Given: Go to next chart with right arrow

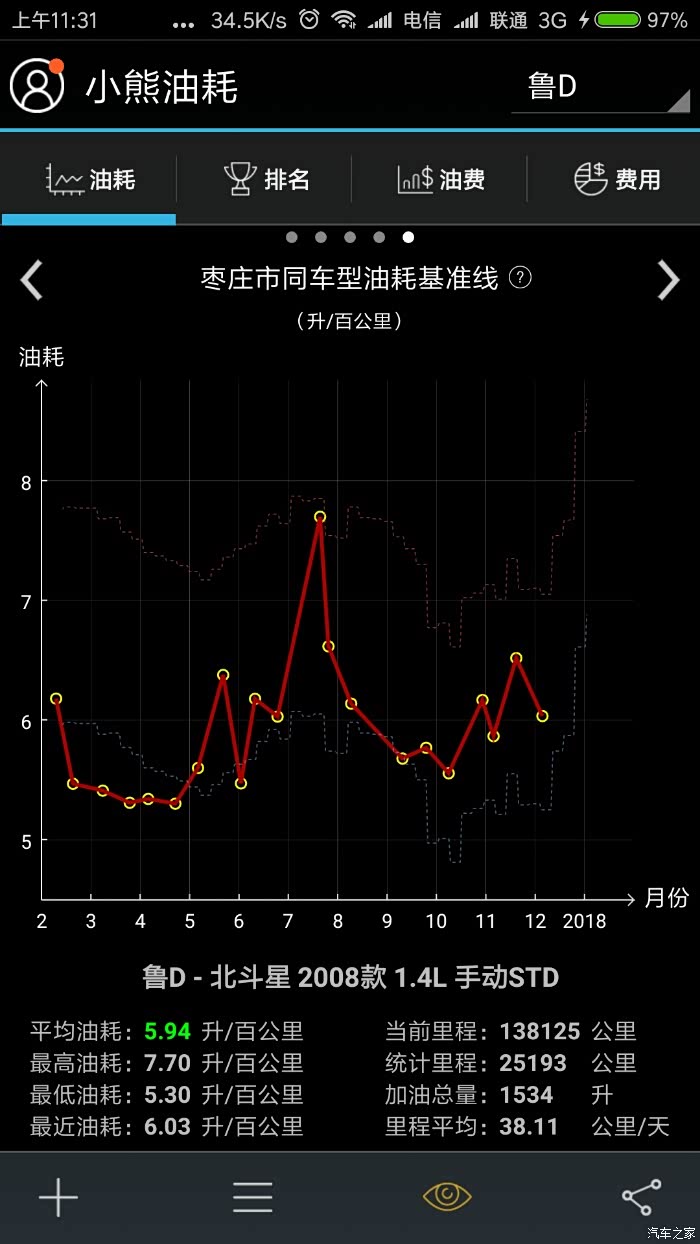Looking at the screenshot, I should [x=668, y=280].
